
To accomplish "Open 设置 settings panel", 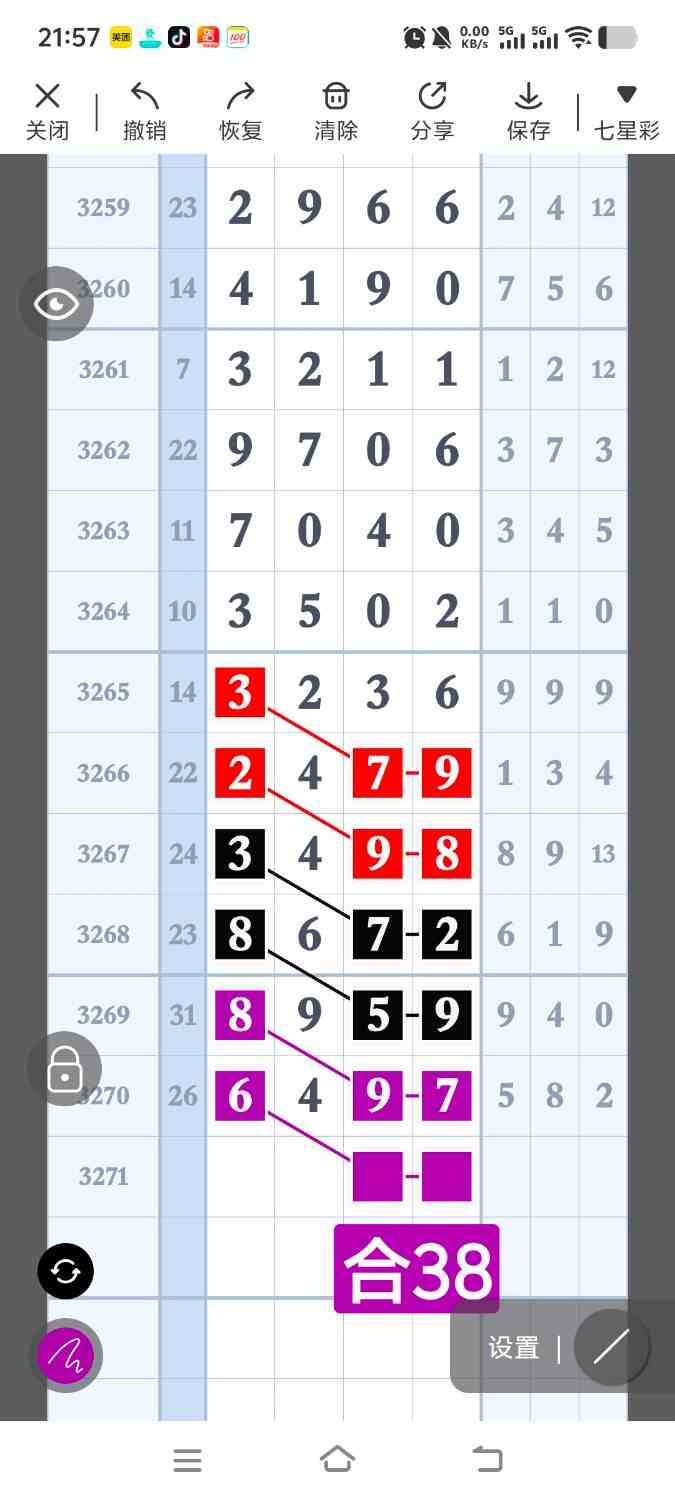I will (514, 1348).
